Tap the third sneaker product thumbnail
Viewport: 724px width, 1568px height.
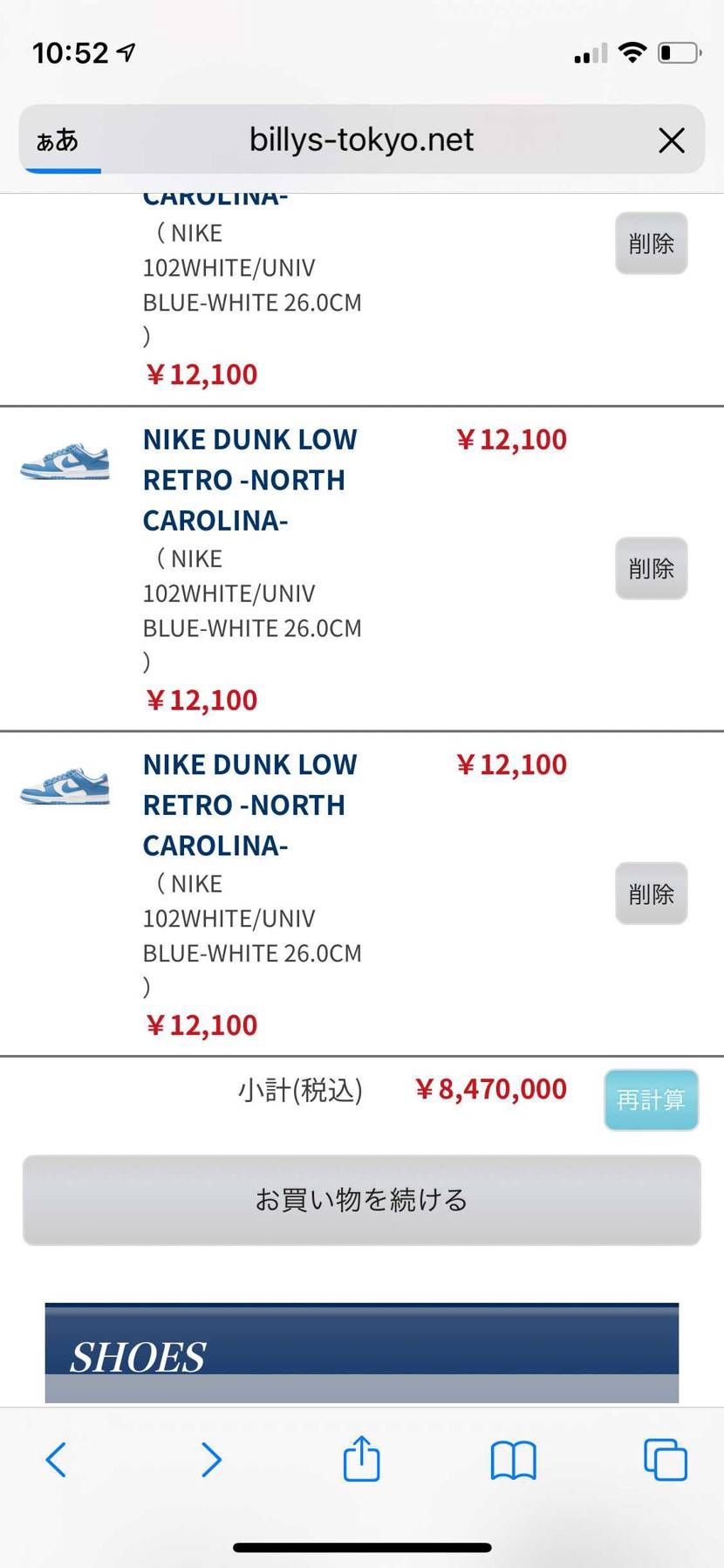point(65,787)
